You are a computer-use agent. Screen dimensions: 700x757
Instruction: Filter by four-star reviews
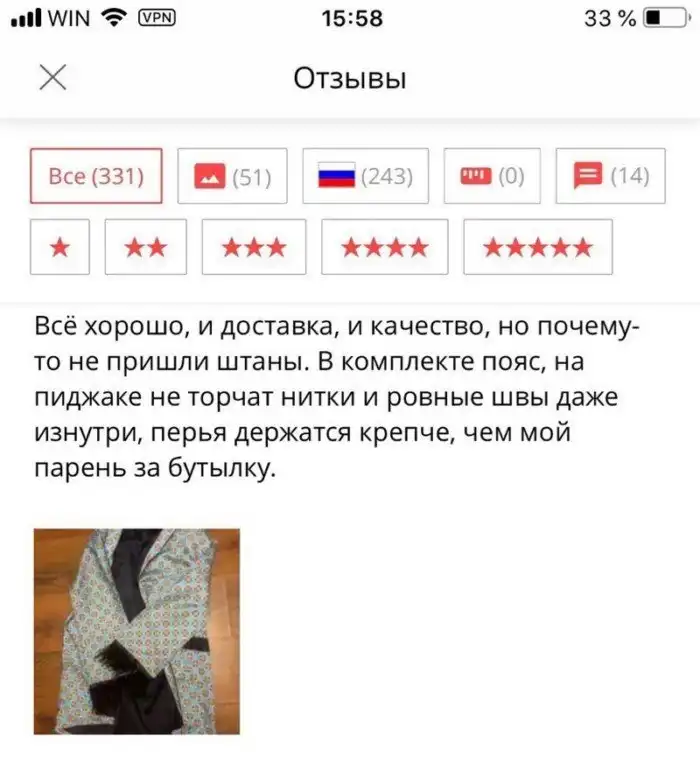[x=384, y=247]
